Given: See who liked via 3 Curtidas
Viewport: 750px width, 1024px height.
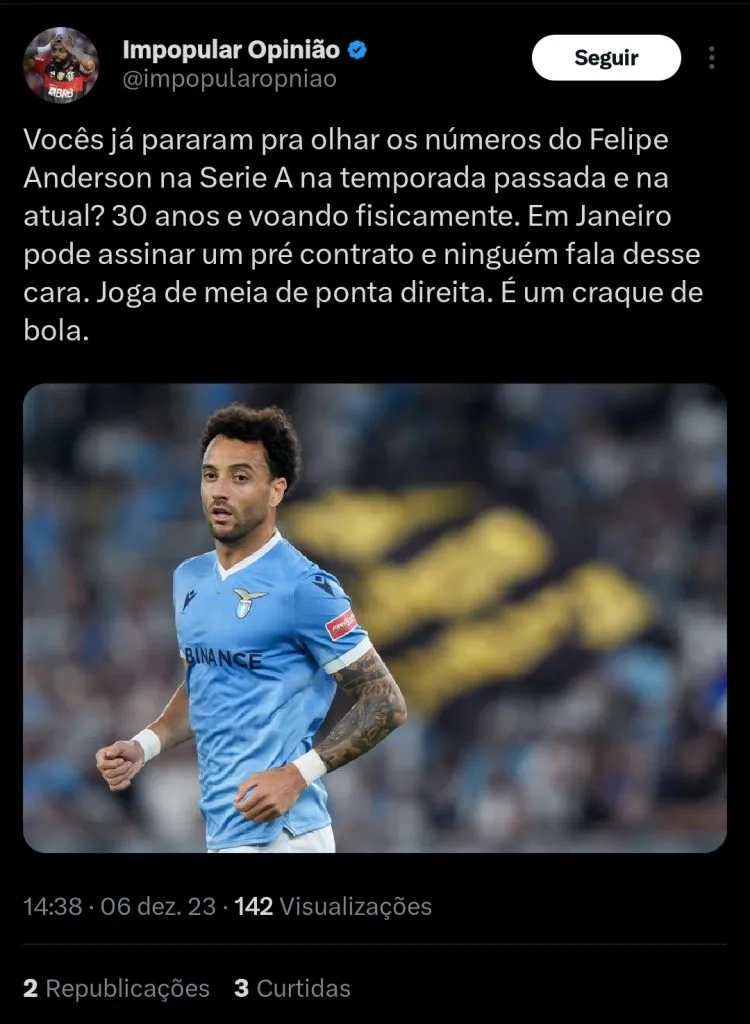Looking at the screenshot, I should (292, 988).
